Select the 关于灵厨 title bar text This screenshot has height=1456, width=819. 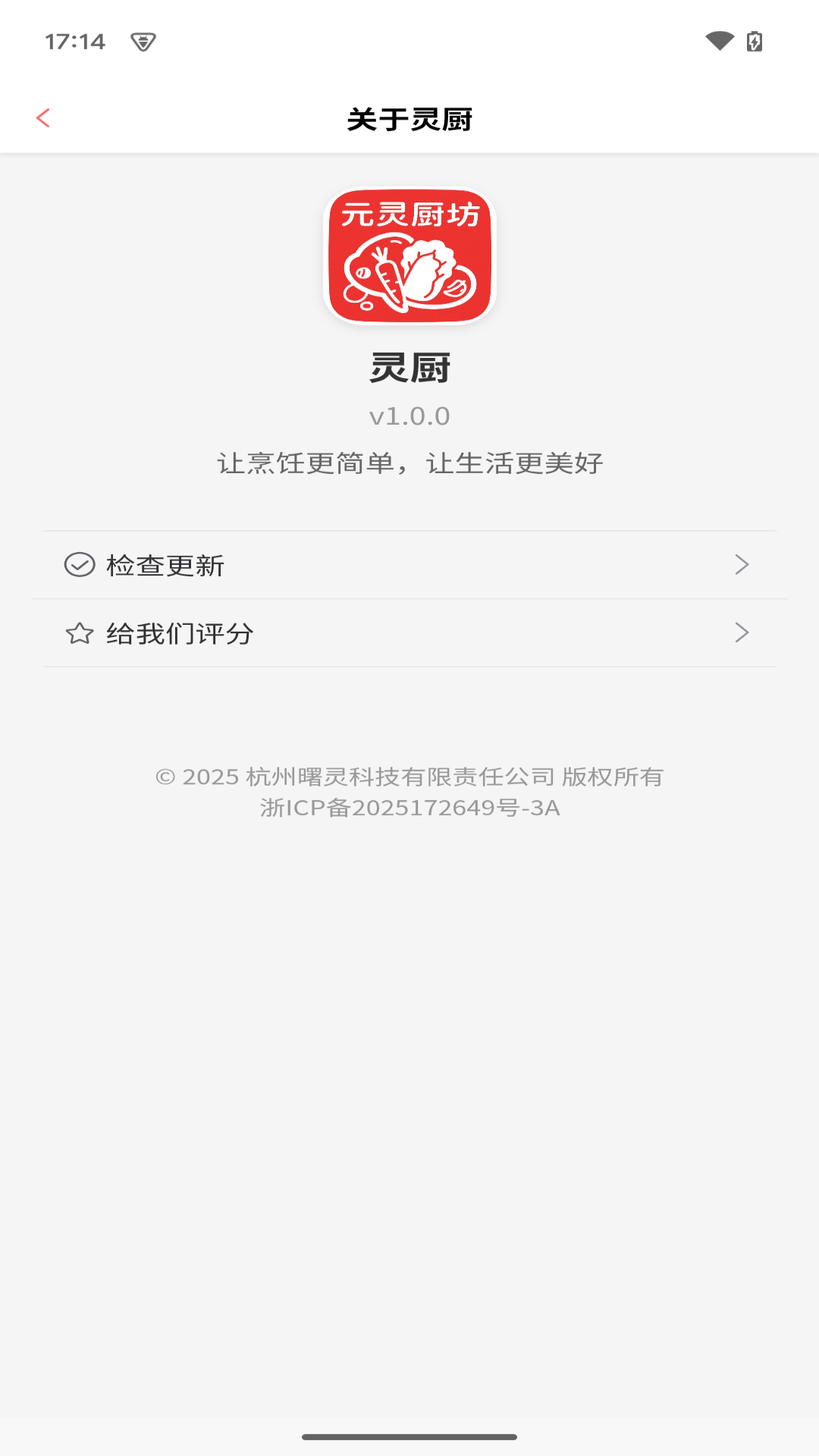click(409, 118)
